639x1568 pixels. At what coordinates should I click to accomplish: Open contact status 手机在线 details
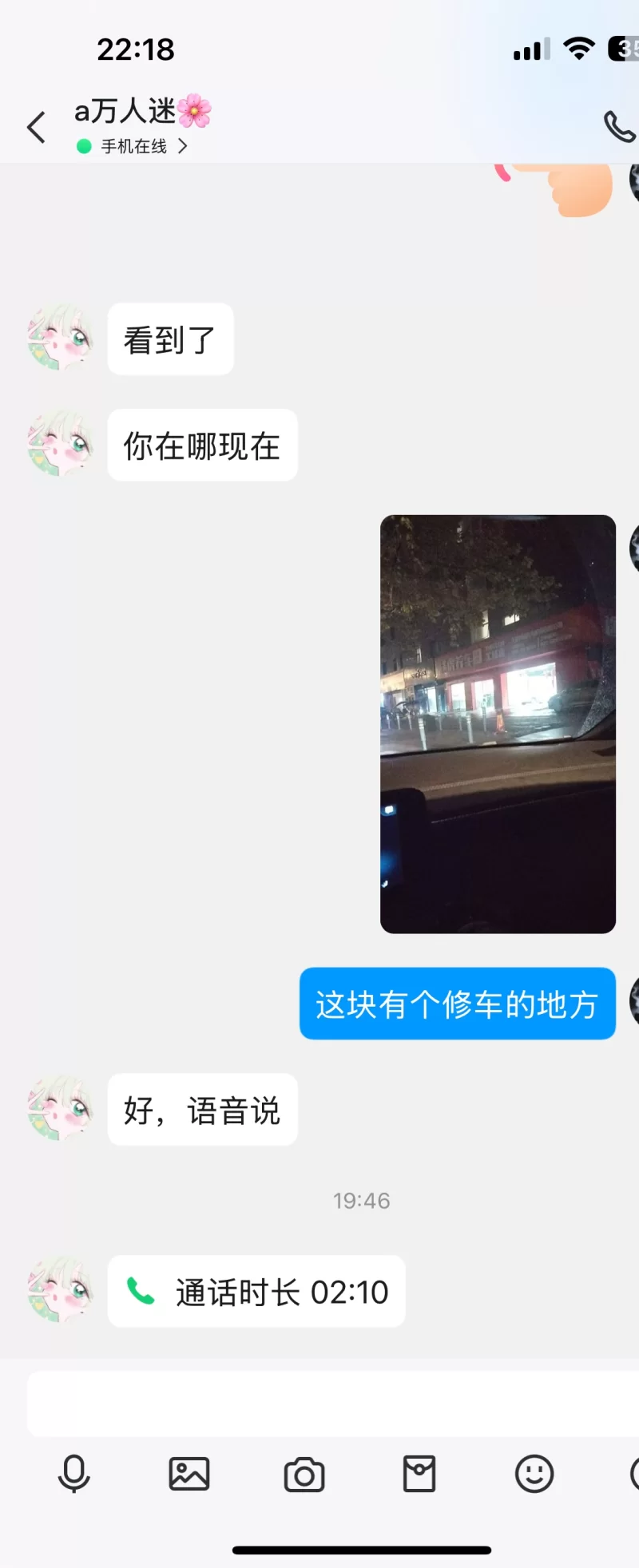(x=134, y=146)
